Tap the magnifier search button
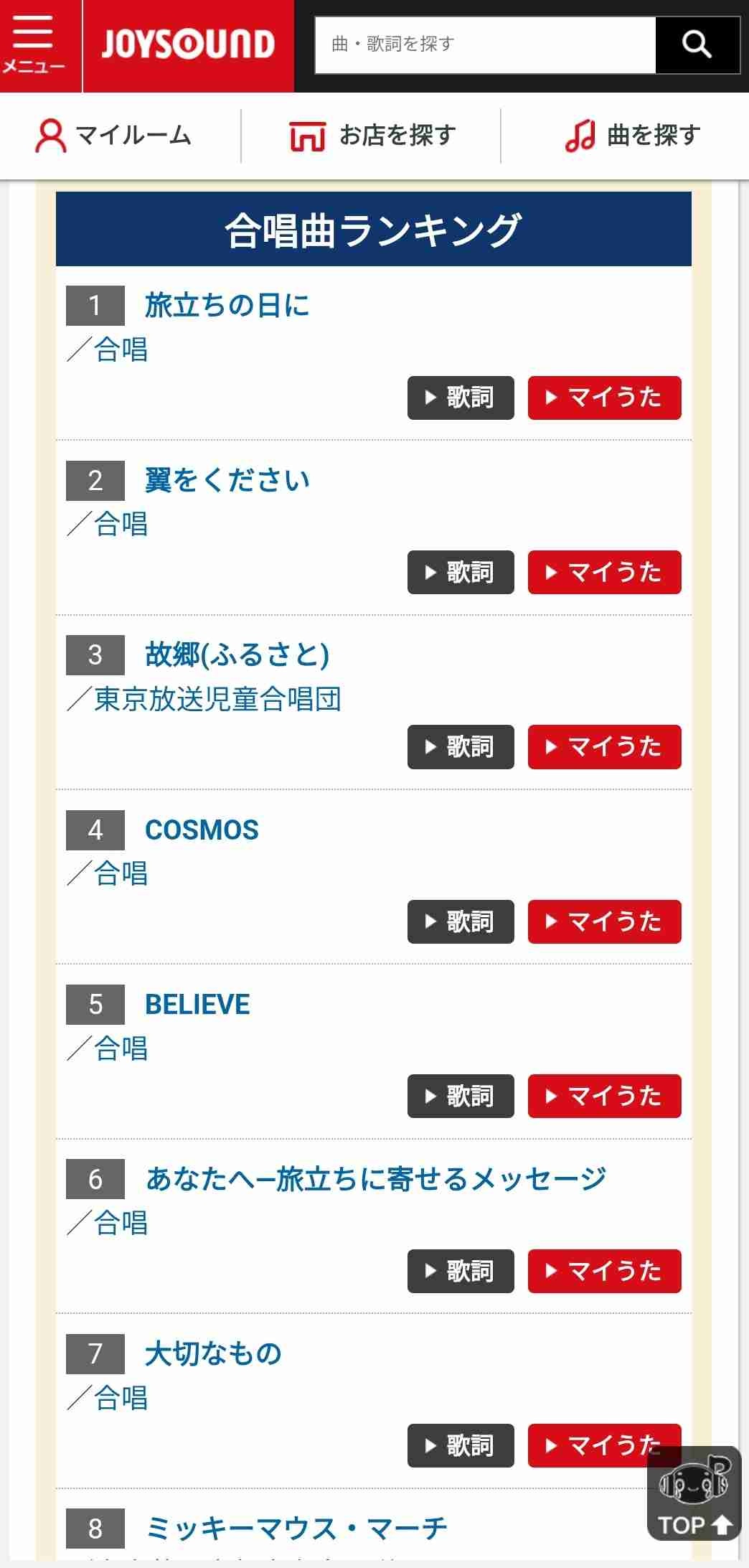This screenshot has width=749, height=1568. pos(697,45)
